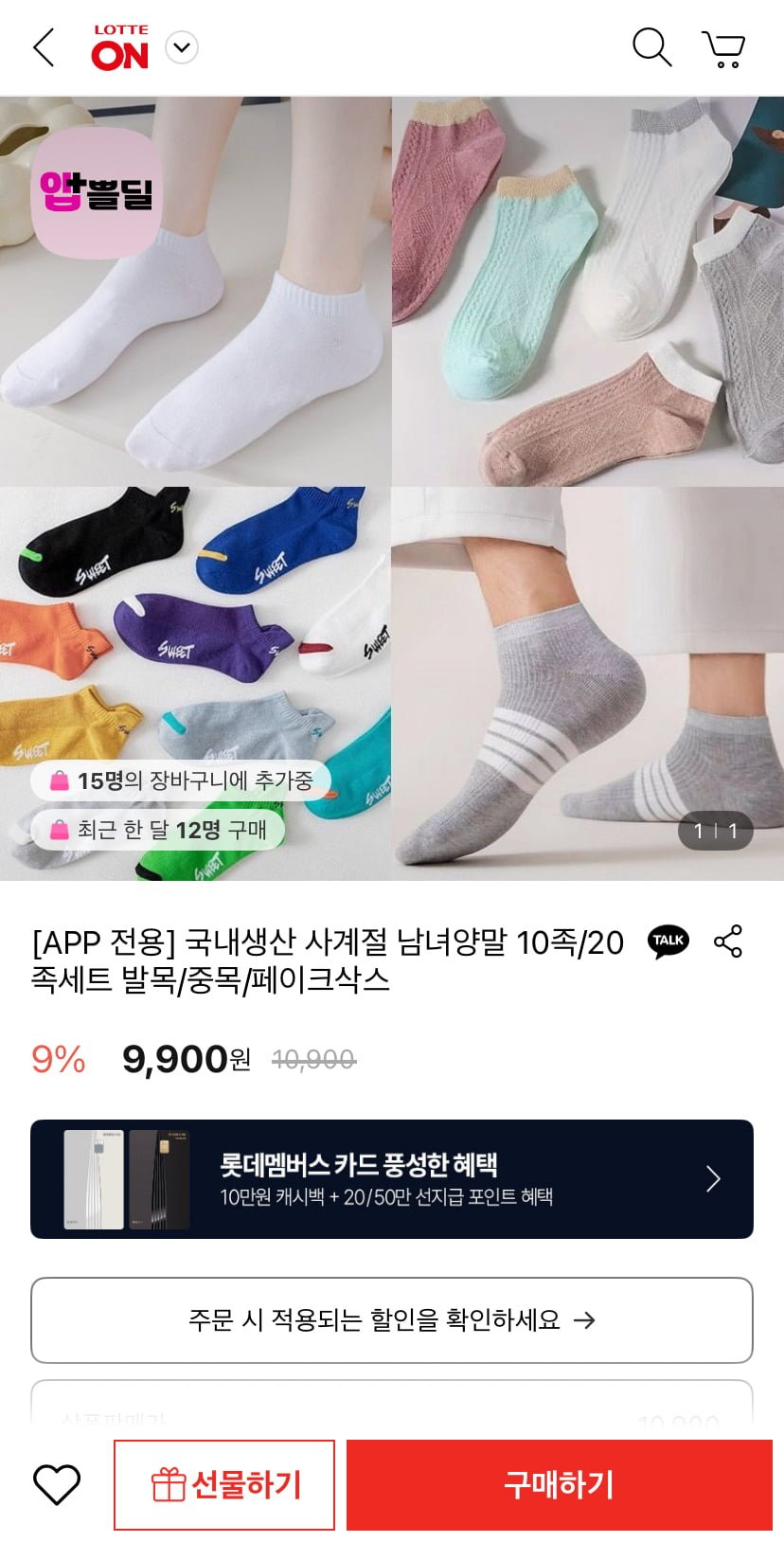784x1542 pixels.
Task: Go back to the previous page
Action: [x=44, y=47]
